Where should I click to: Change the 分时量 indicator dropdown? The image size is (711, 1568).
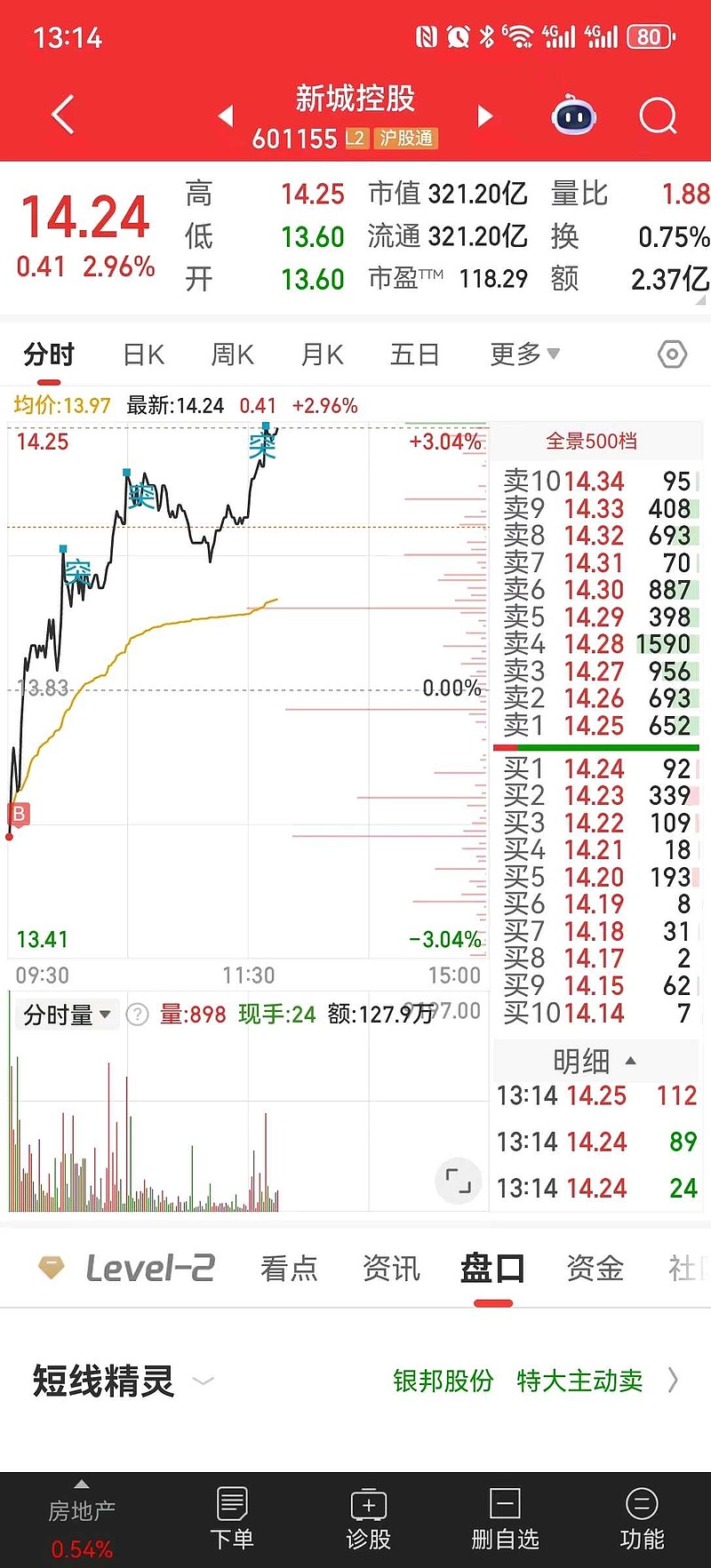tap(67, 1015)
